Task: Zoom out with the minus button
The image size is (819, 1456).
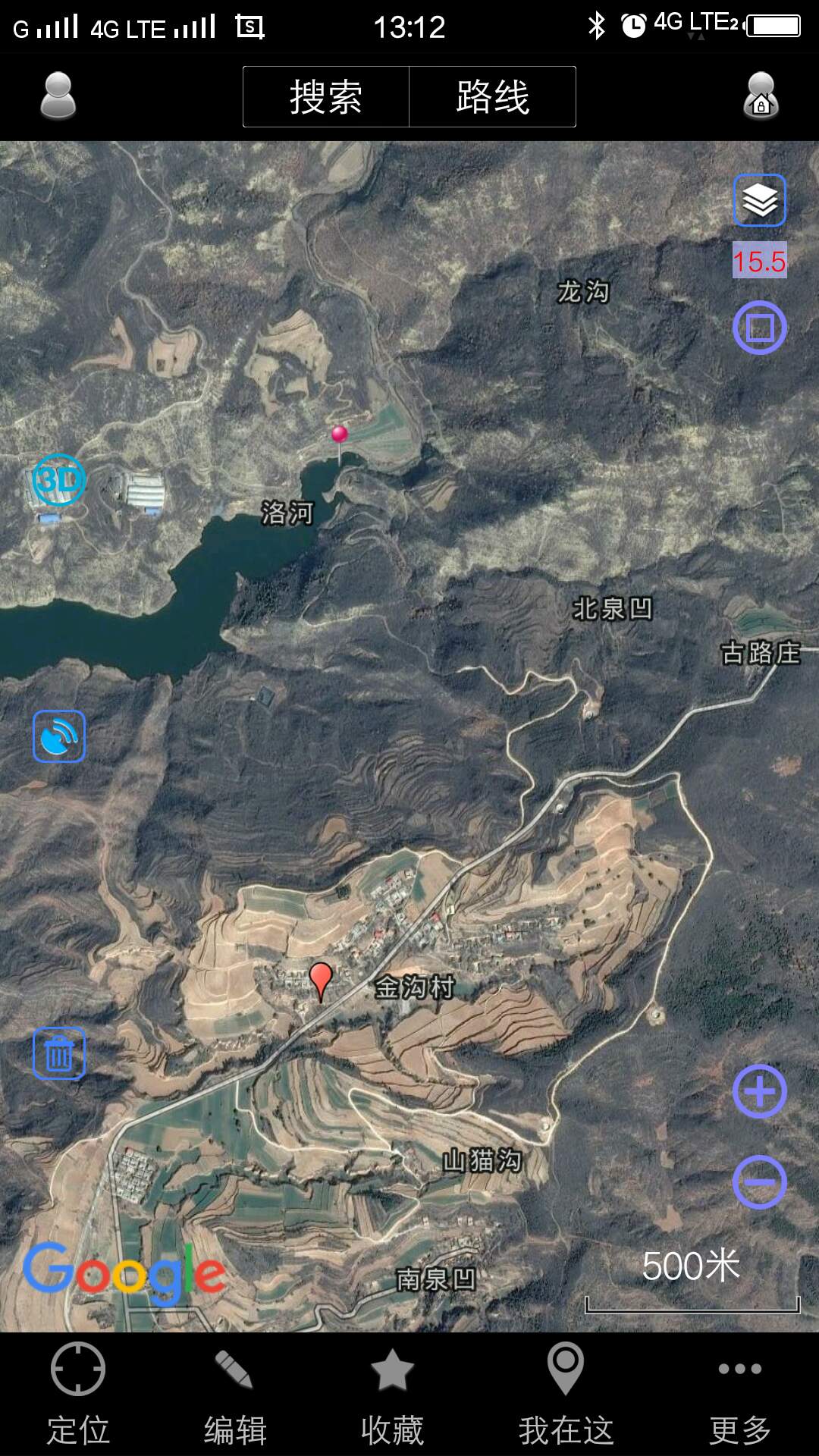Action: tap(759, 1182)
